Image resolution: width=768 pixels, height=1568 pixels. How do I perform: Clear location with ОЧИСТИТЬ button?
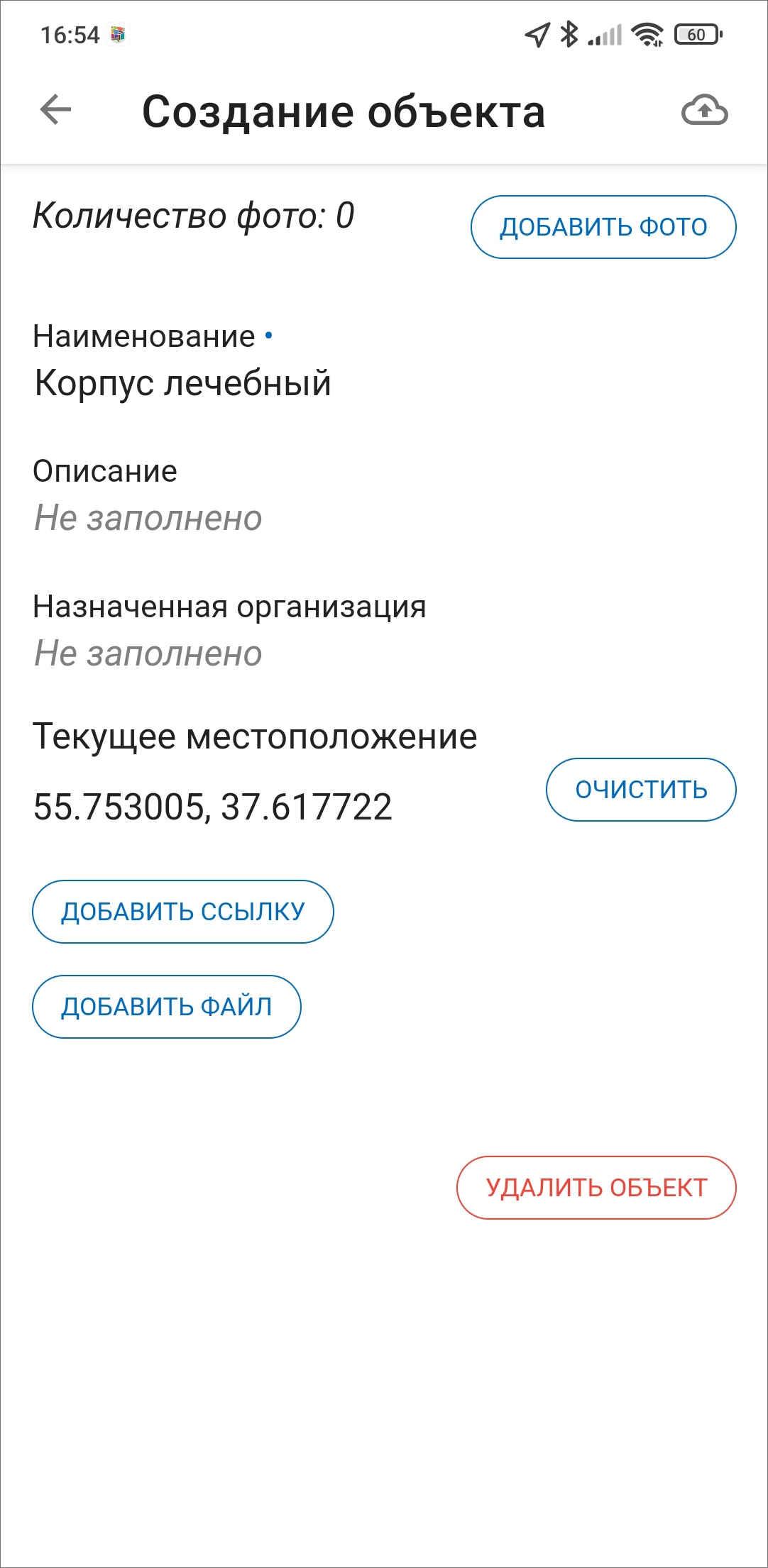[641, 790]
